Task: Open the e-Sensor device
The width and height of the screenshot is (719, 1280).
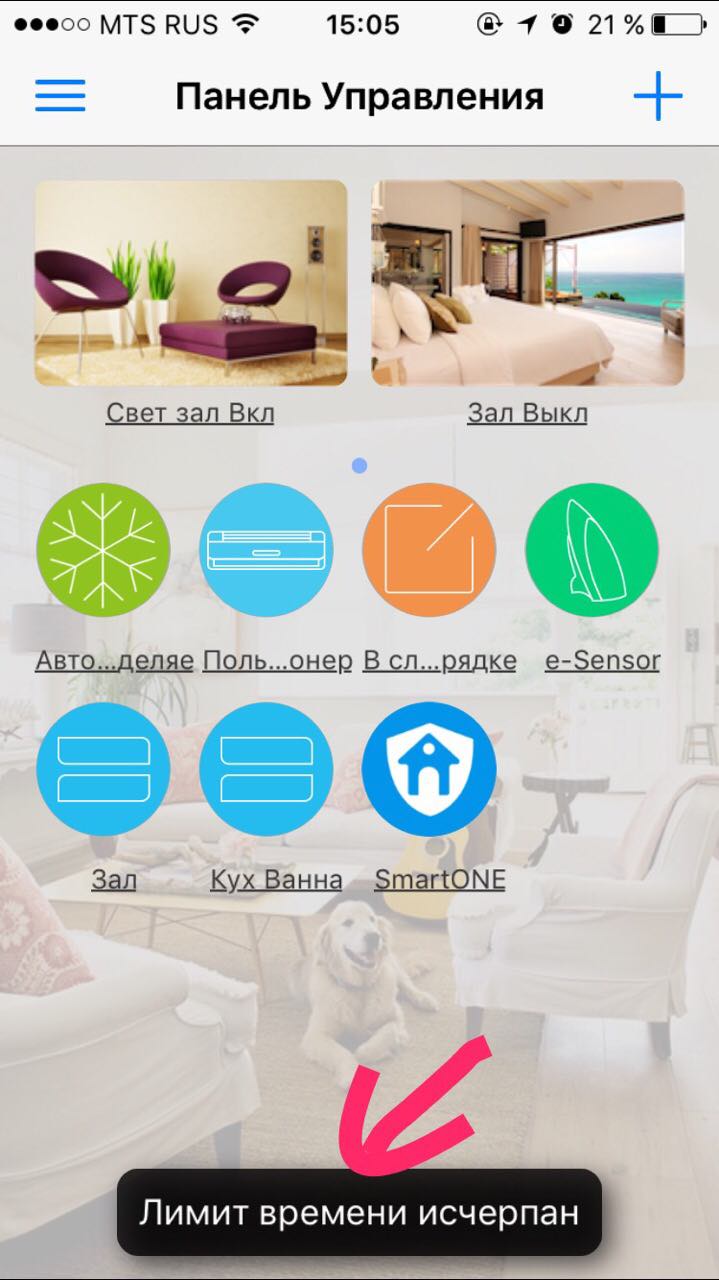Action: (592, 550)
